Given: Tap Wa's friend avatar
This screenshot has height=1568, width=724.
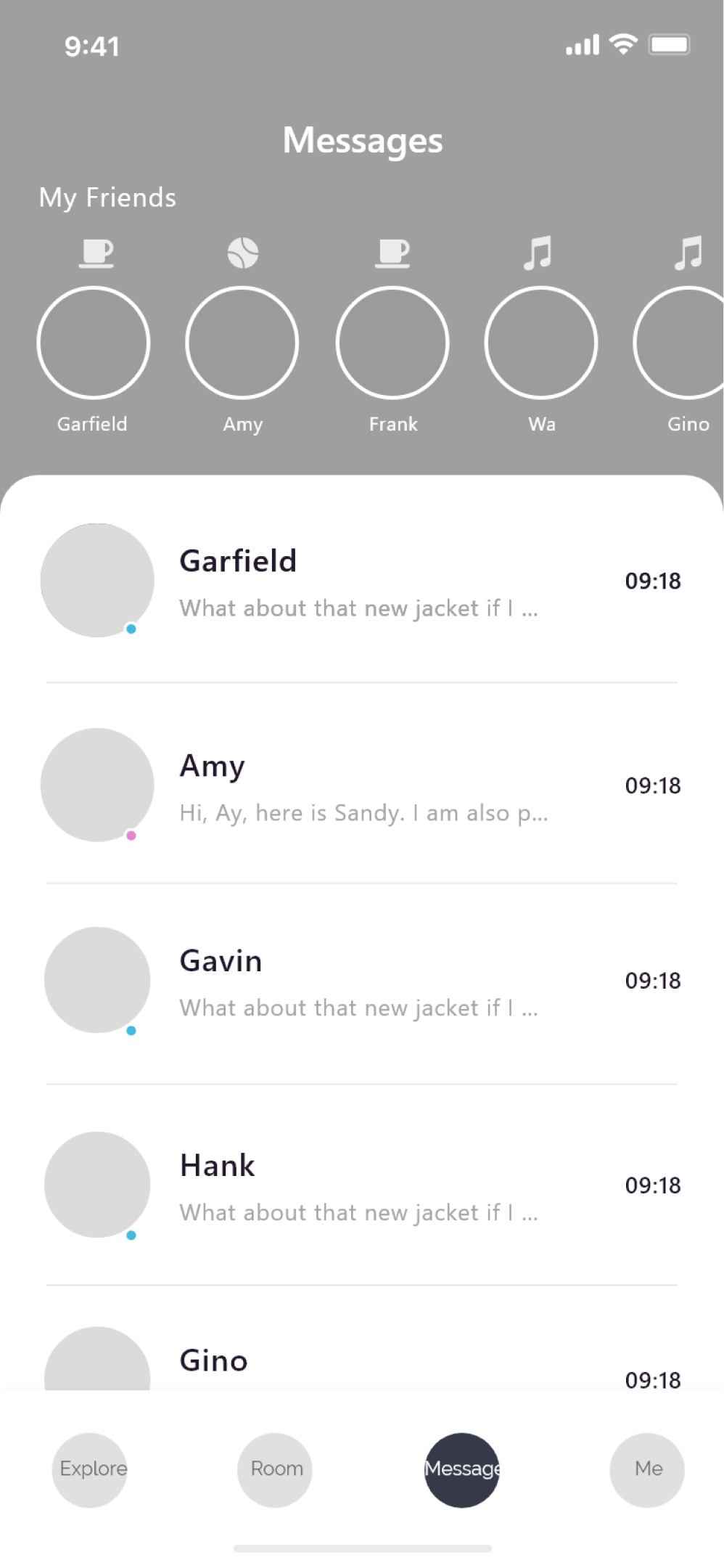Looking at the screenshot, I should [541, 342].
